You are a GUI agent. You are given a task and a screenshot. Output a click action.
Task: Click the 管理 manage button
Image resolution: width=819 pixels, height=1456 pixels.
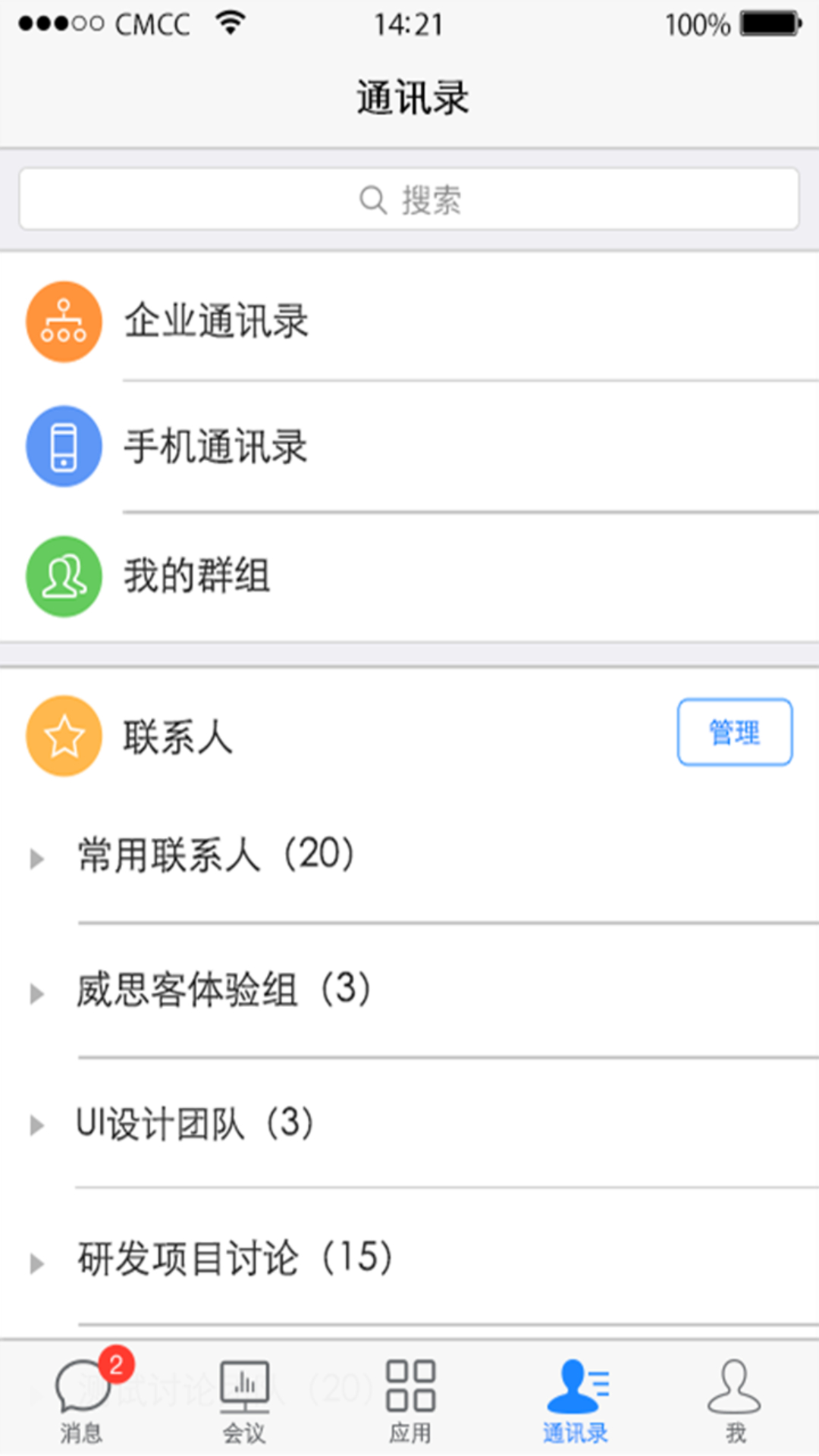(x=733, y=733)
